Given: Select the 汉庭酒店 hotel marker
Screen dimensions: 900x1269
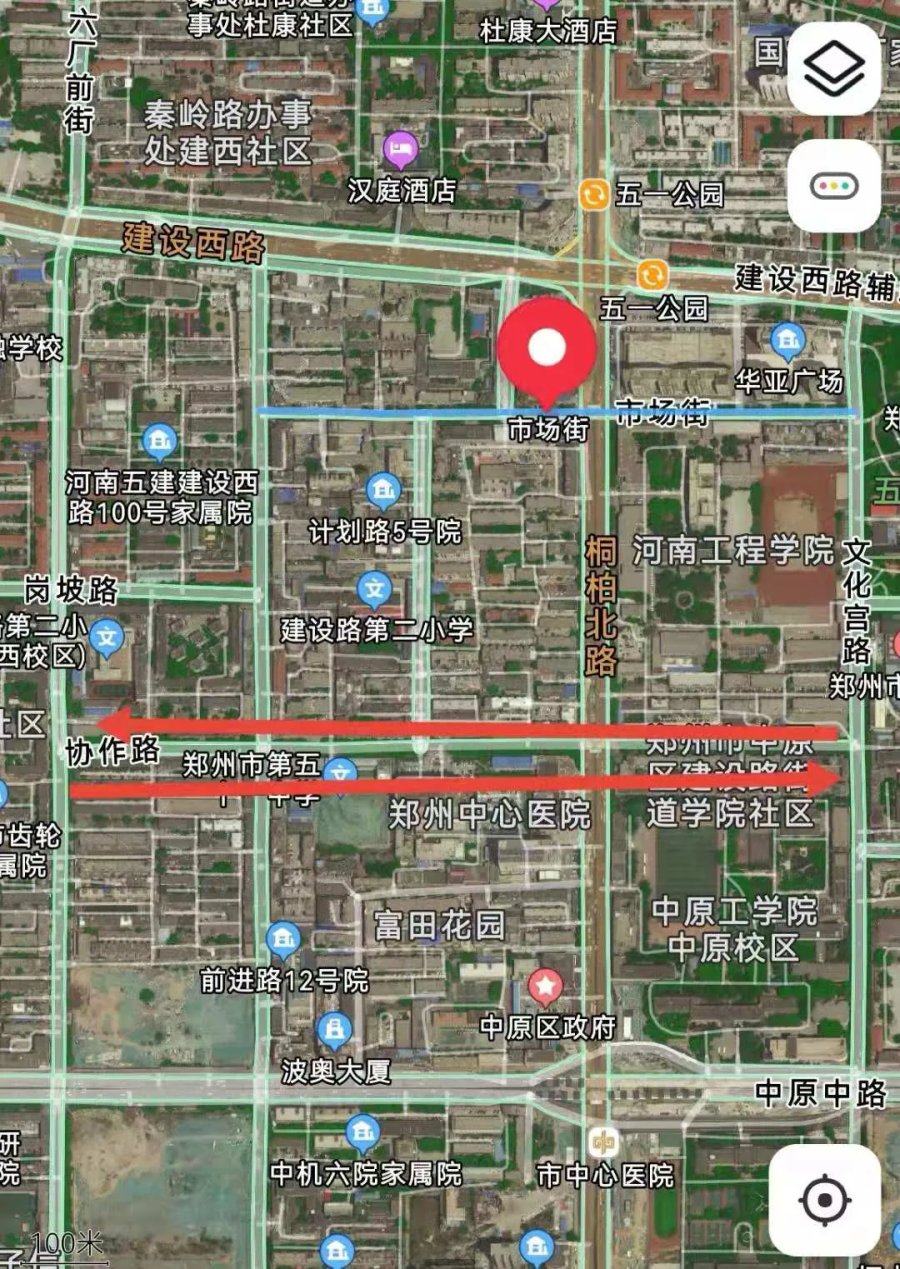Looking at the screenshot, I should coord(401,151).
